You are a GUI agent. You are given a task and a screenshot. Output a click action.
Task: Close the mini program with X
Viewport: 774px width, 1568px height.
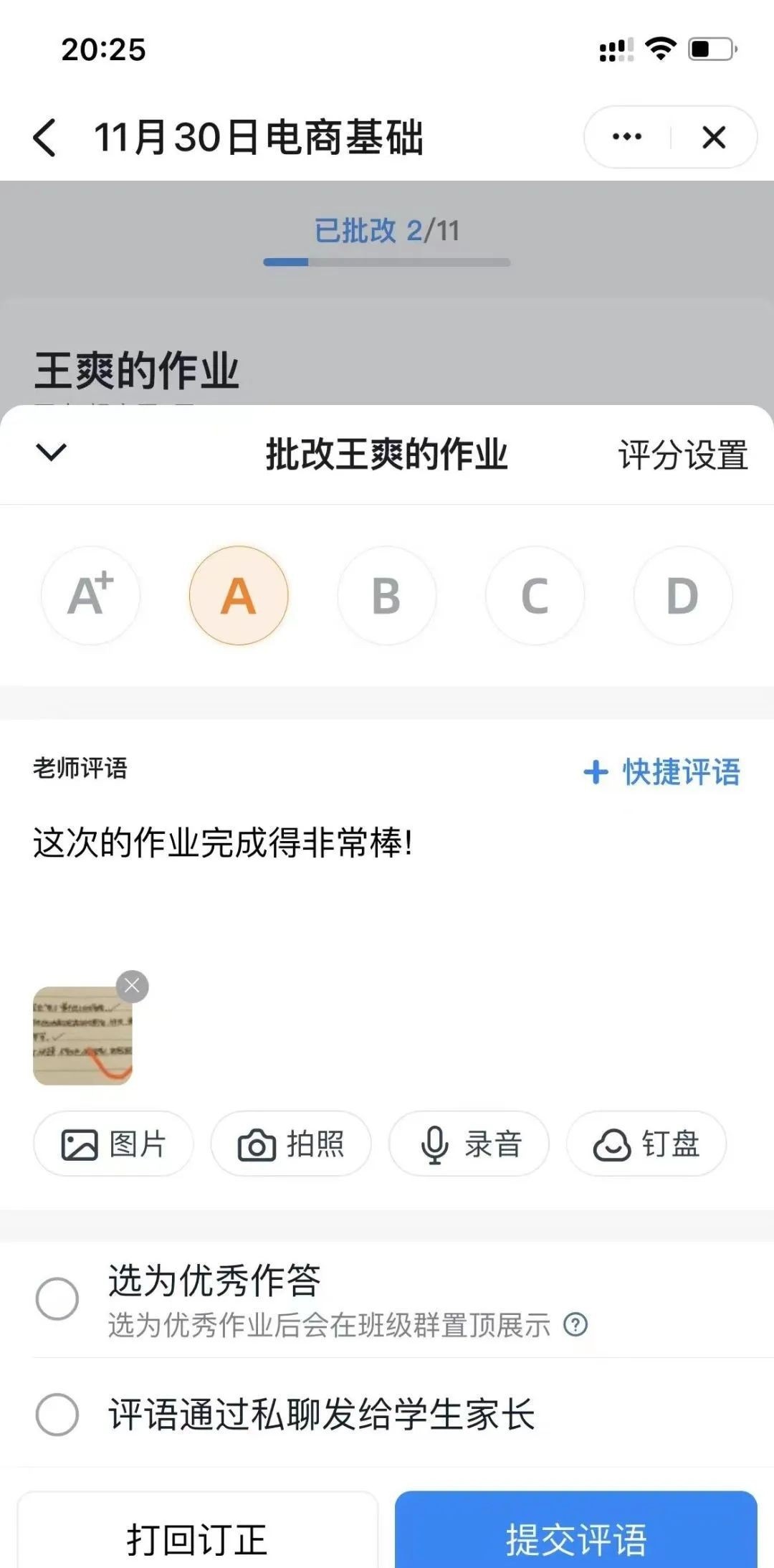coord(713,137)
